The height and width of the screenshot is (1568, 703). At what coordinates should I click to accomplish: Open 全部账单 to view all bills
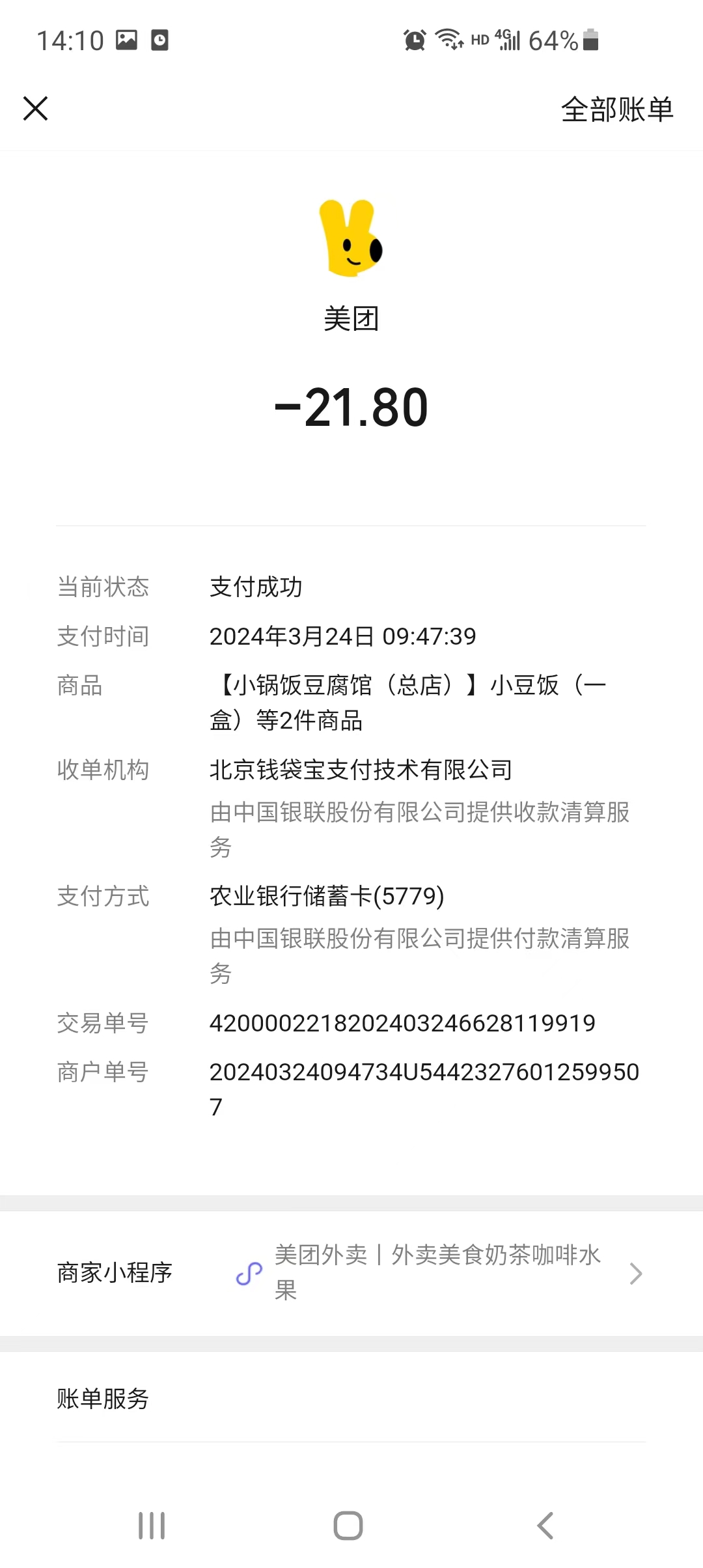coord(616,109)
